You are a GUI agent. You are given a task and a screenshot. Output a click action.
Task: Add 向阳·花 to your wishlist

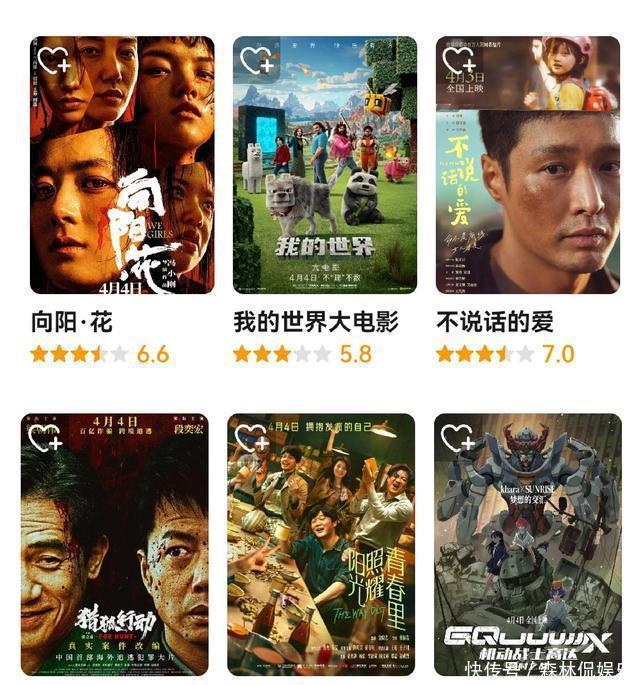(53, 60)
